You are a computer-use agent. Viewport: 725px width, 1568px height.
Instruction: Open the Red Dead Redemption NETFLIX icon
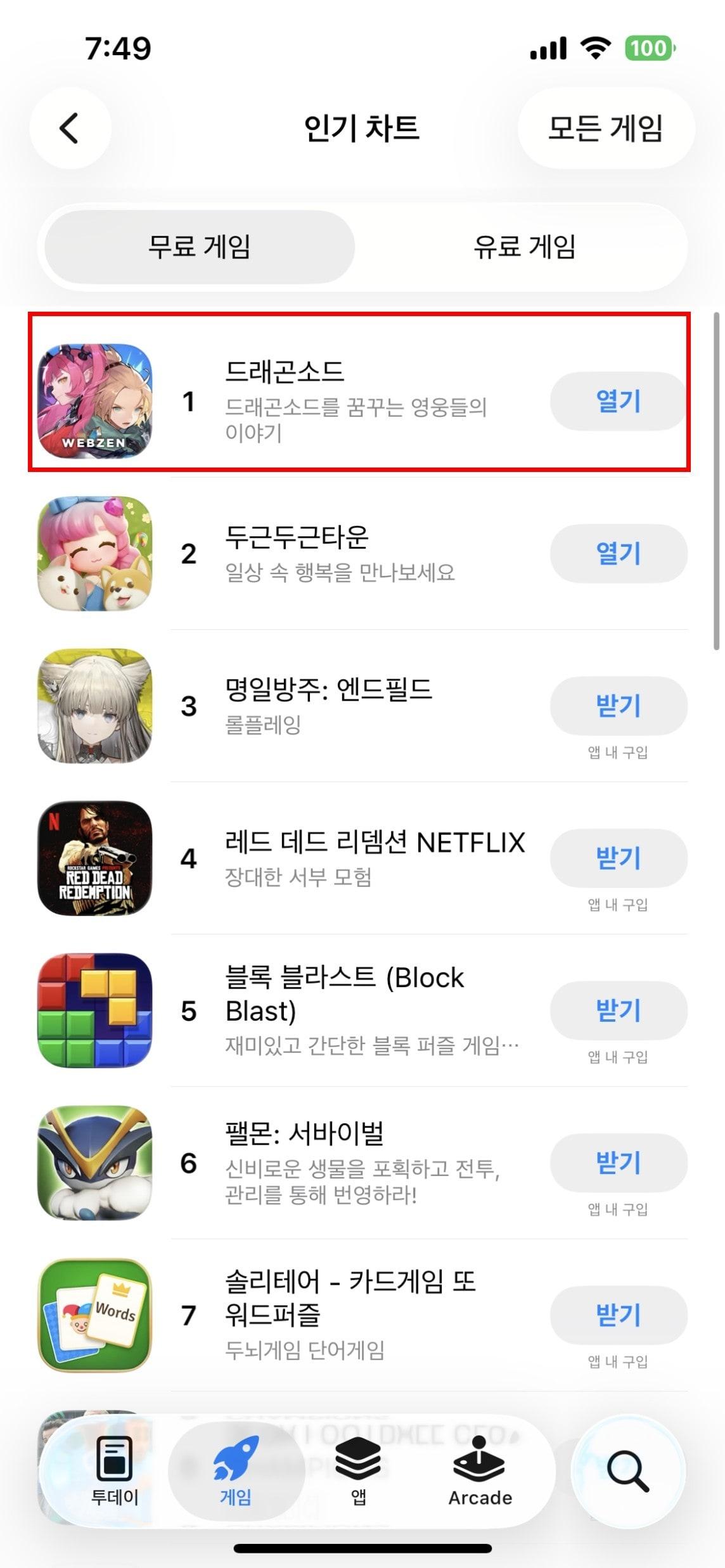[x=96, y=858]
